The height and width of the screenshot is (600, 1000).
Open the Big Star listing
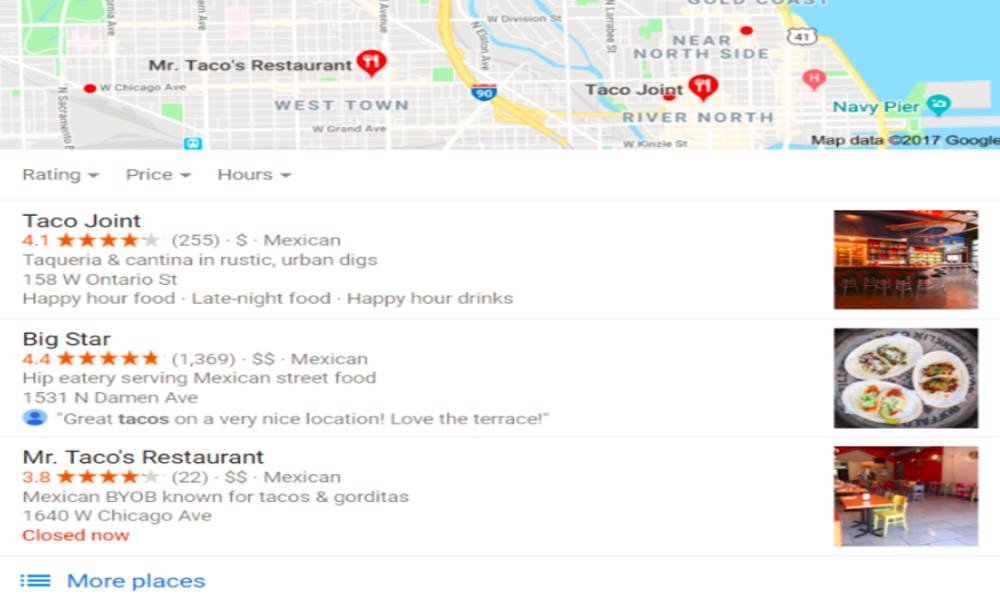(x=66, y=339)
